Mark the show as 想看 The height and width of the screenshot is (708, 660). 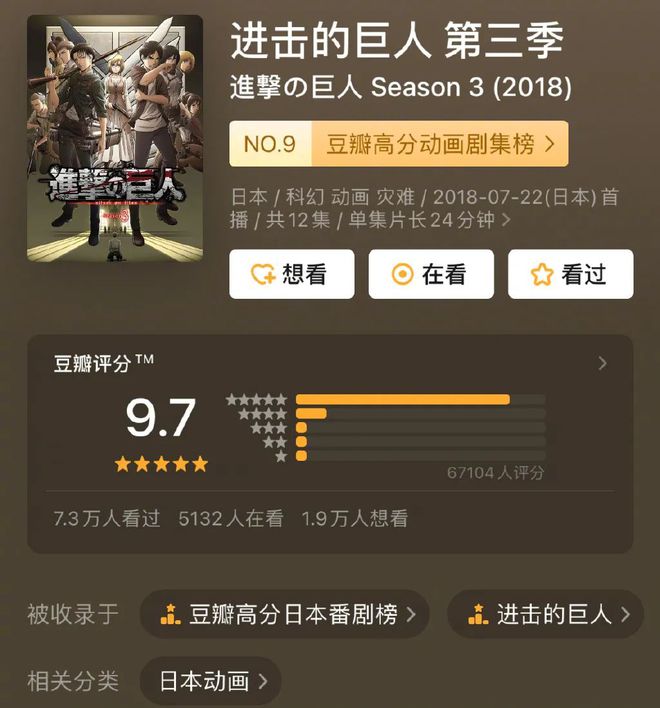coord(291,274)
